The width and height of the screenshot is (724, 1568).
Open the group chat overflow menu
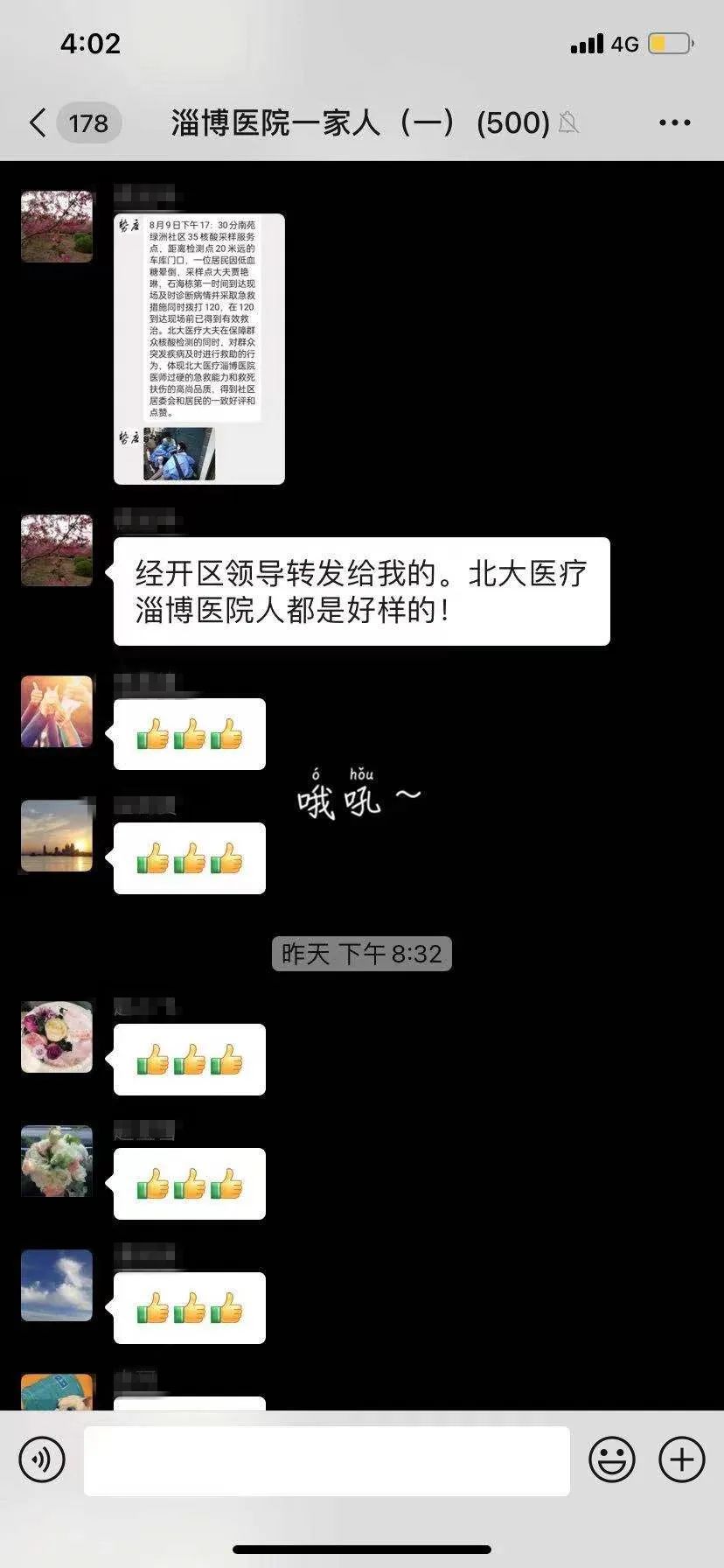(x=674, y=123)
